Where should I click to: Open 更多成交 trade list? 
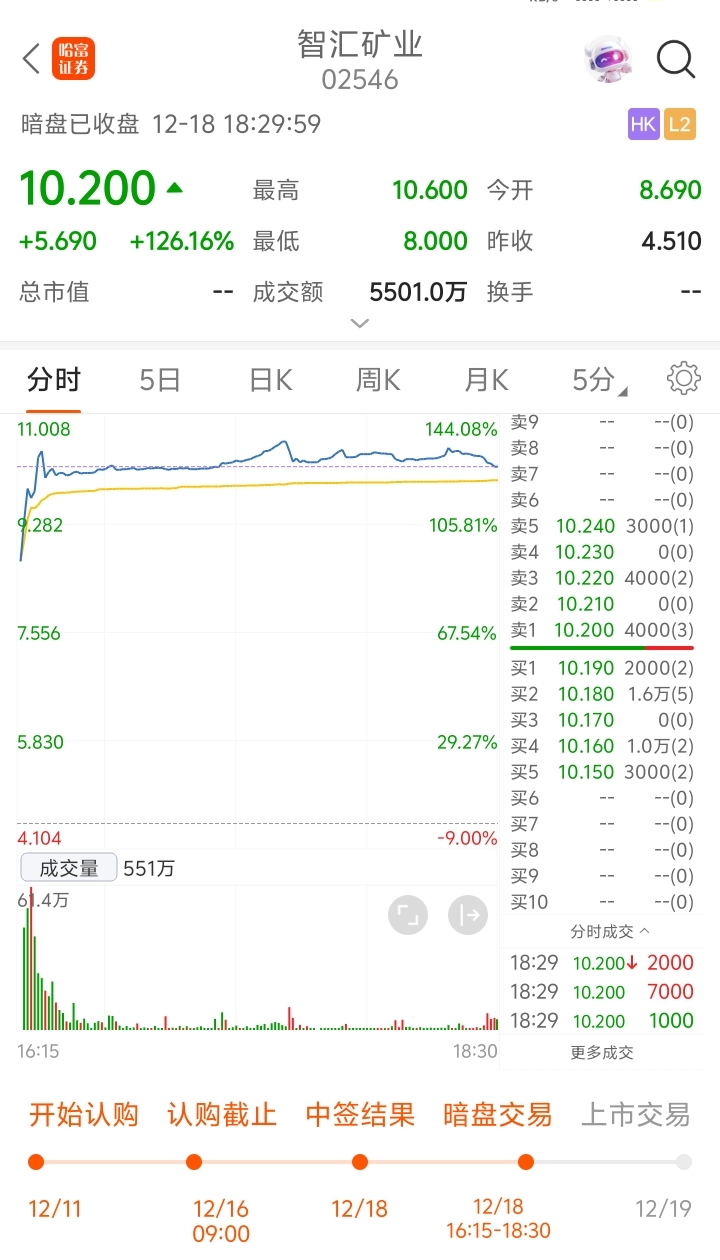click(x=602, y=1052)
